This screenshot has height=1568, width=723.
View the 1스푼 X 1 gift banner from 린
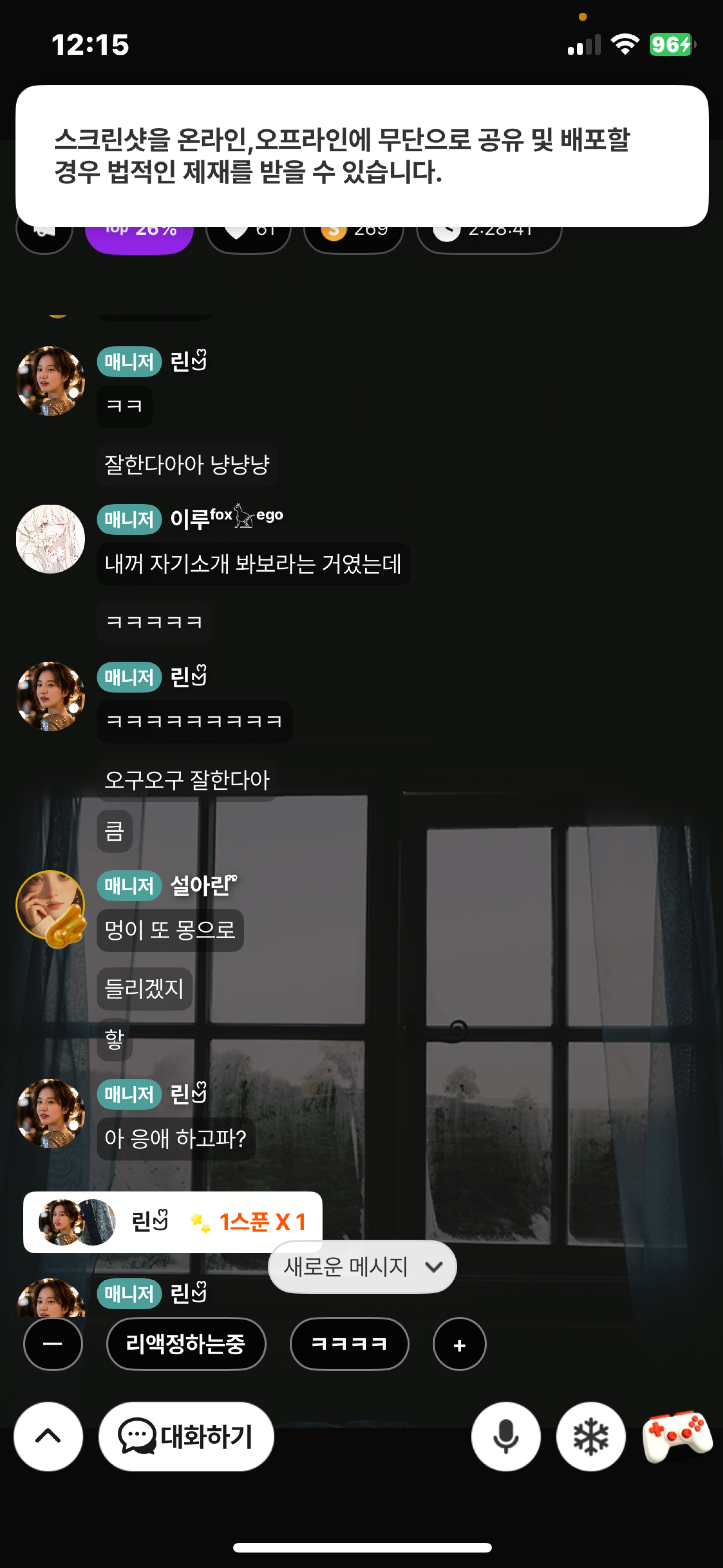(172, 1222)
